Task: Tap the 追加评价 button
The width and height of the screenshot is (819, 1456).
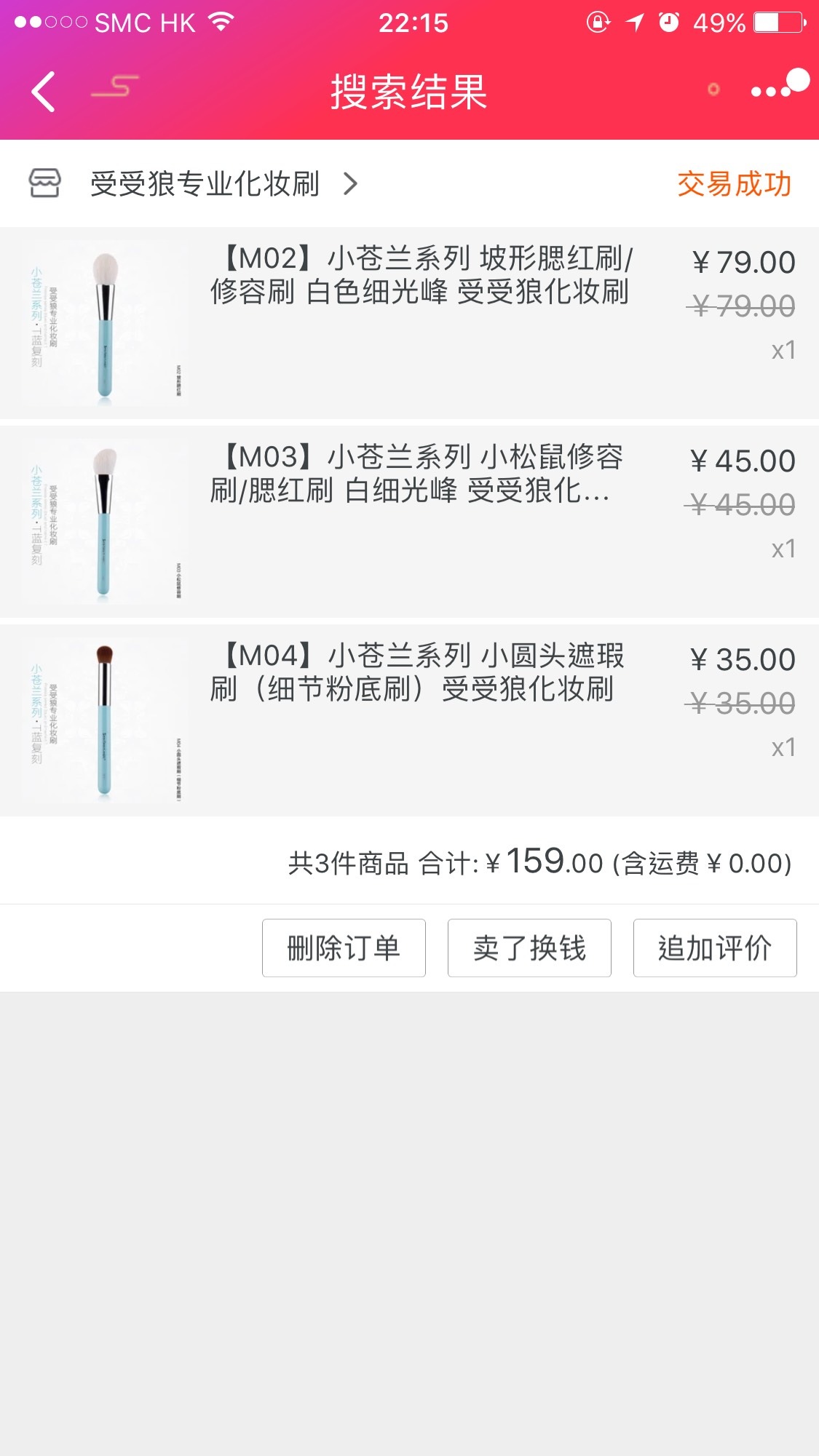Action: 715,948
